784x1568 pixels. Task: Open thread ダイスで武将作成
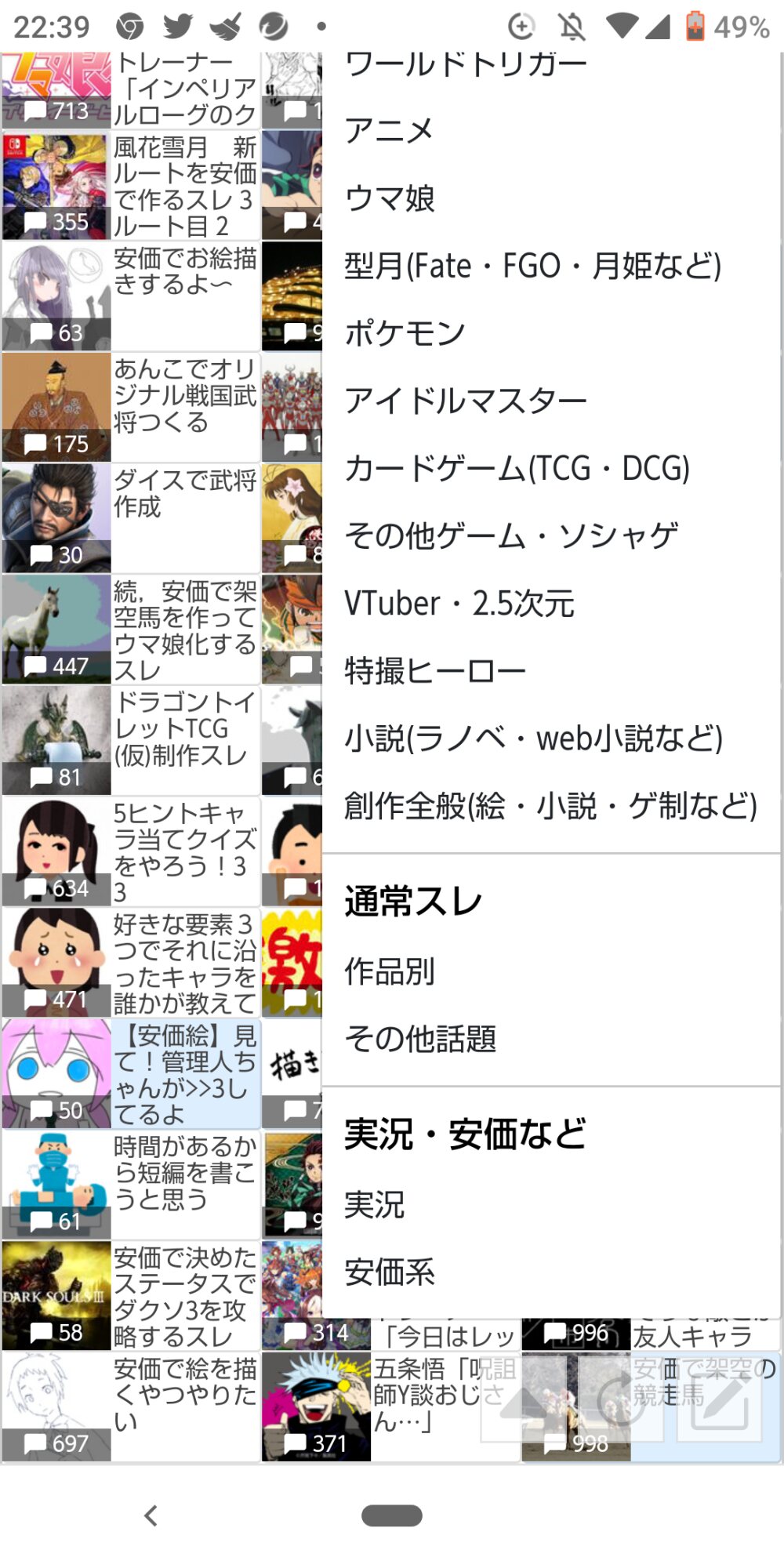(131, 518)
